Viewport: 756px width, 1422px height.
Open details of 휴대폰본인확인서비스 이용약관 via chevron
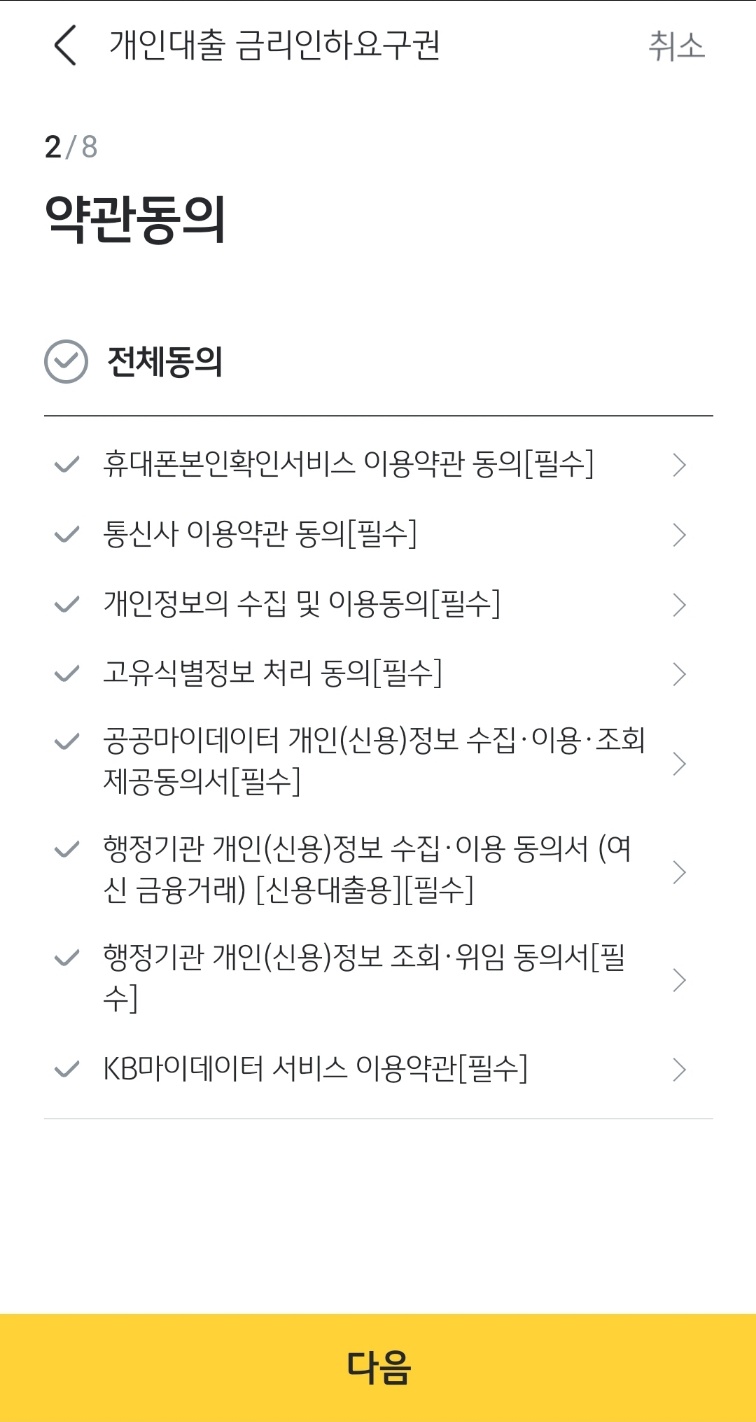(x=679, y=464)
